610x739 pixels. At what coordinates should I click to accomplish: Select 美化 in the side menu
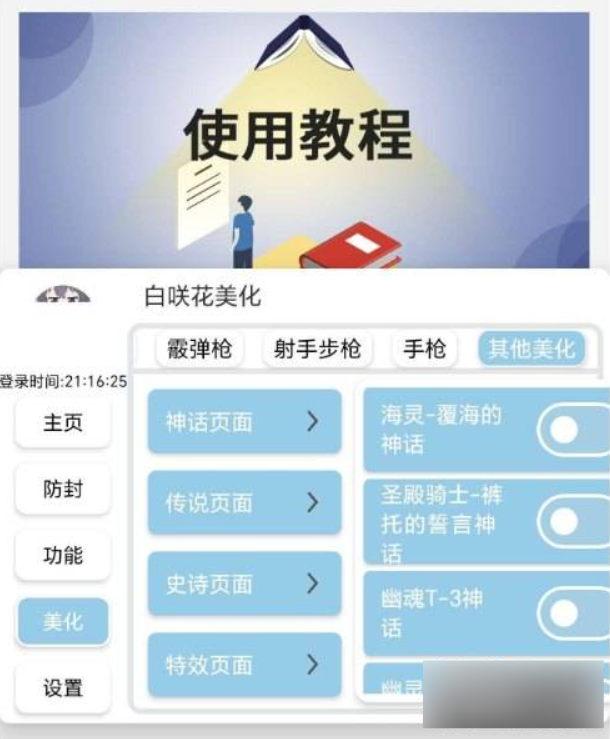click(x=62, y=622)
